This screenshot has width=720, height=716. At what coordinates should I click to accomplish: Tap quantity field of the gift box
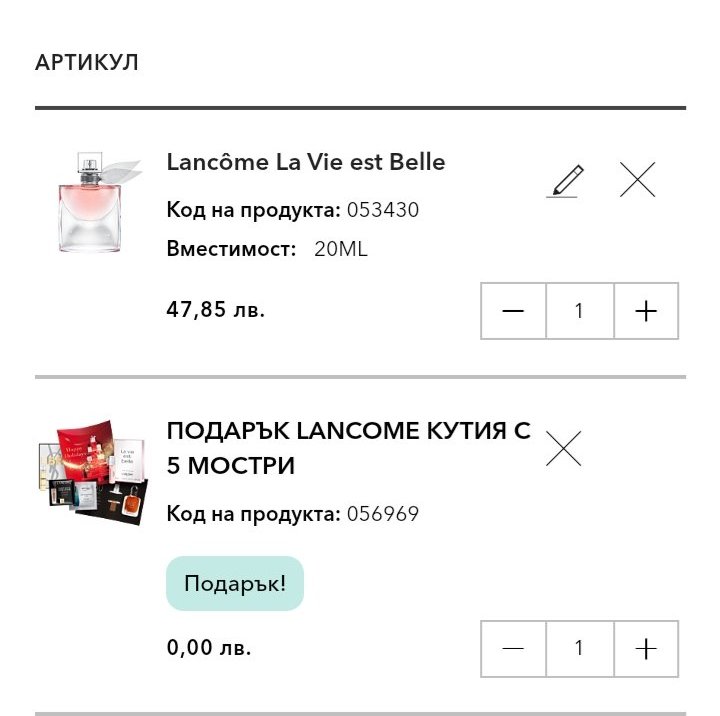point(579,649)
